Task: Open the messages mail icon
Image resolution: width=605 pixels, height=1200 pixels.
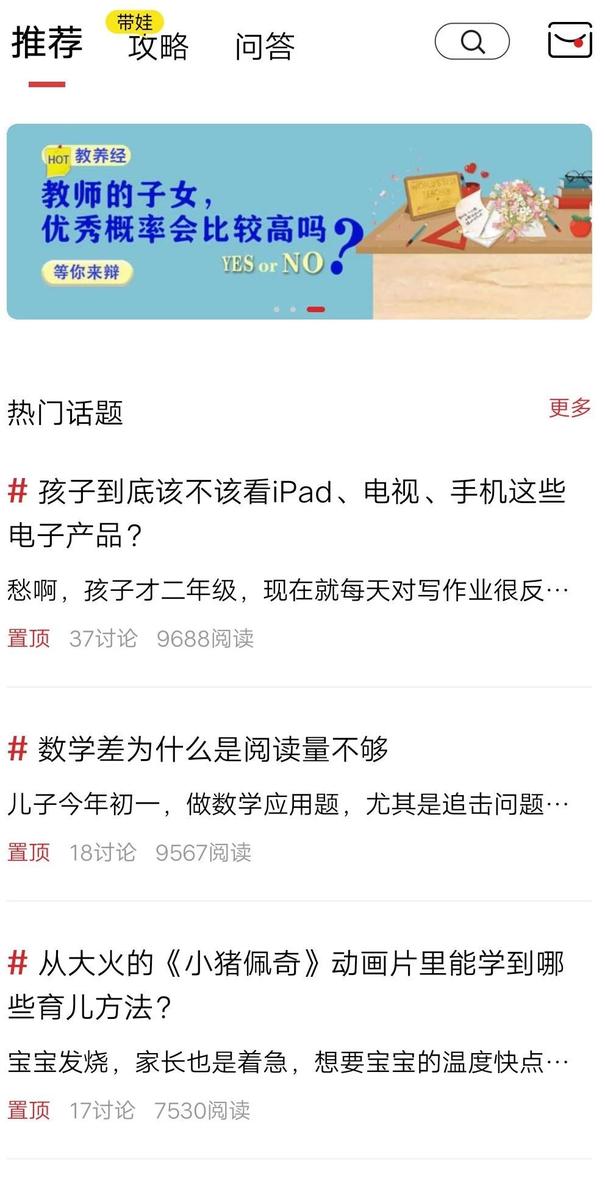Action: (570, 41)
